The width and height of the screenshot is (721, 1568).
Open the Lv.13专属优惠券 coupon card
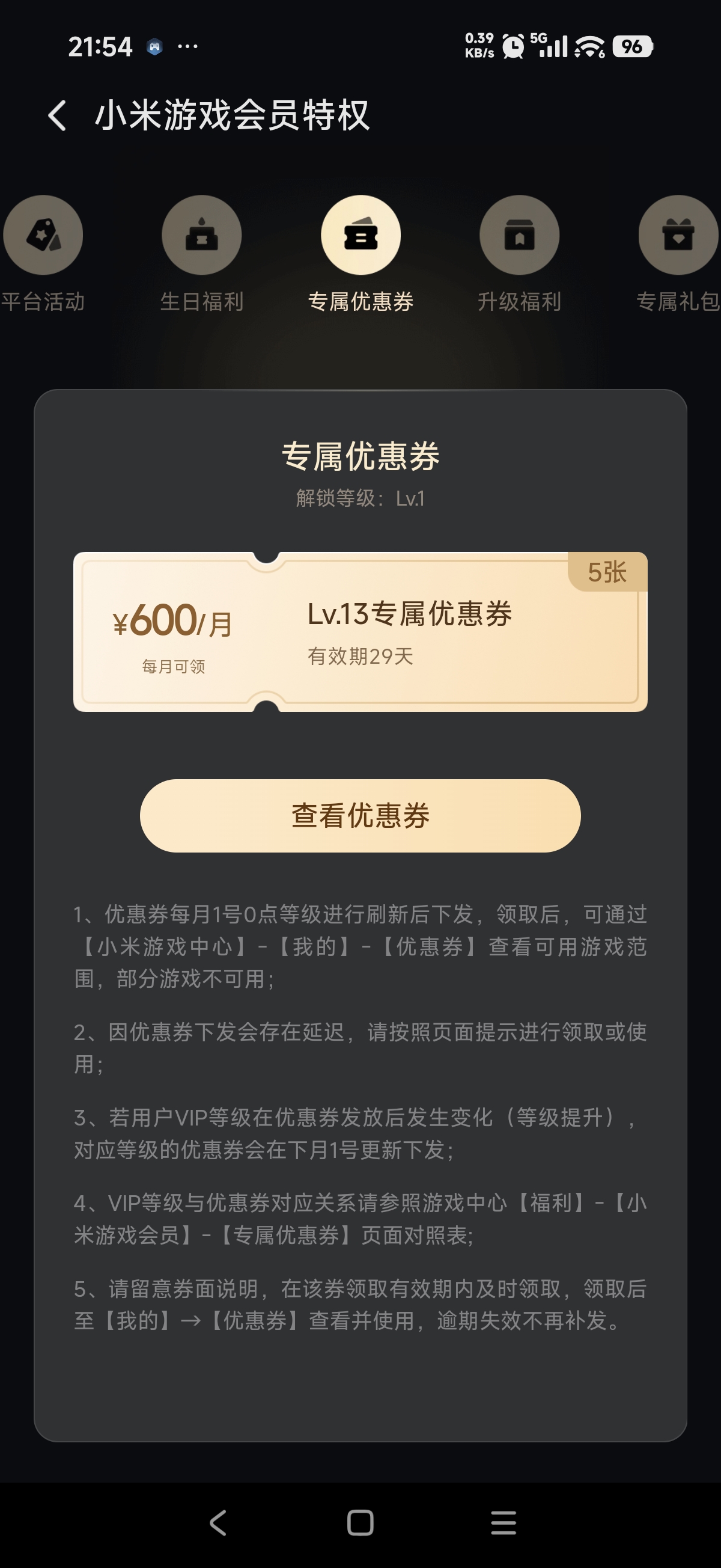point(360,632)
